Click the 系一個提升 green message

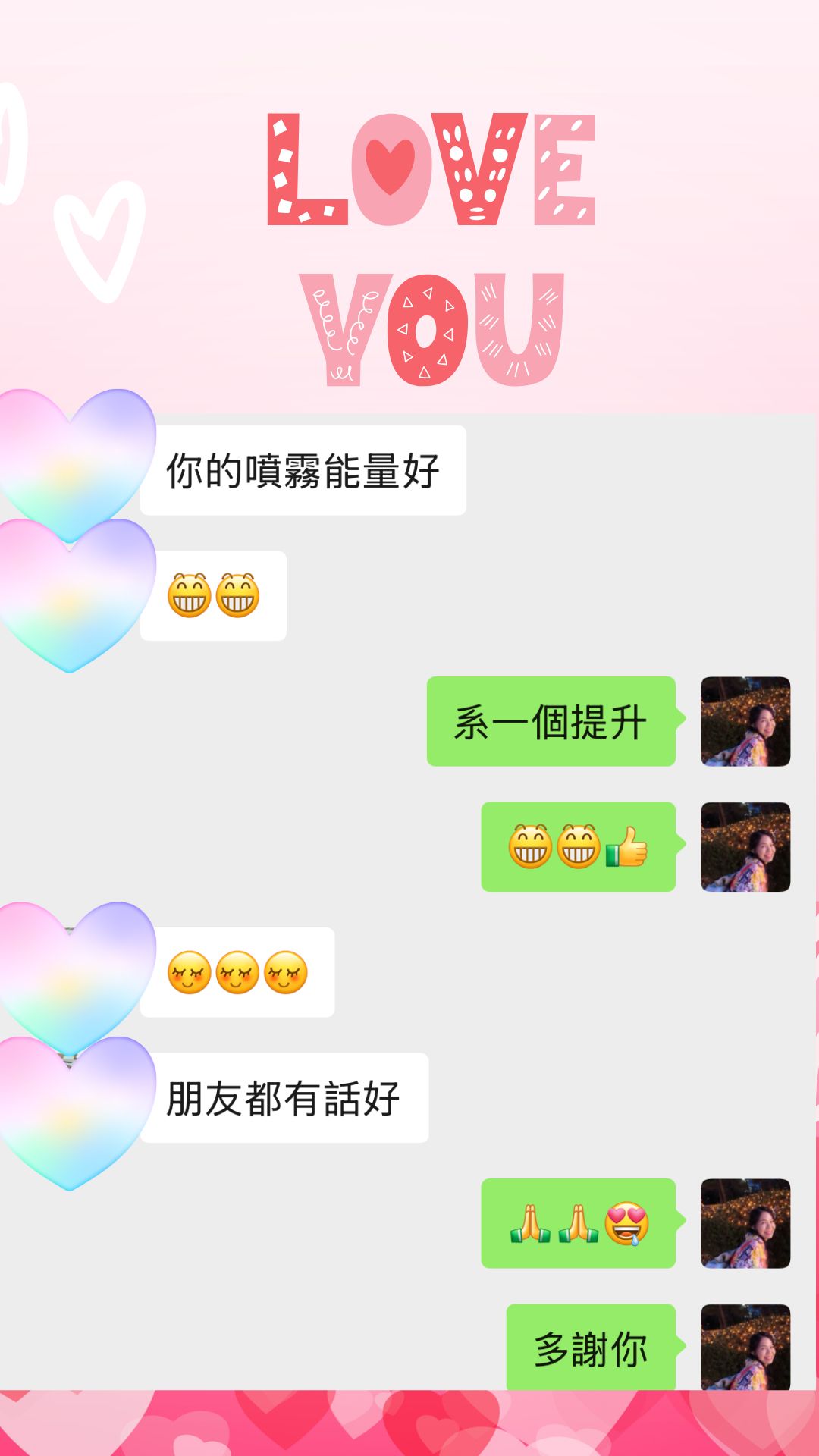(x=551, y=722)
